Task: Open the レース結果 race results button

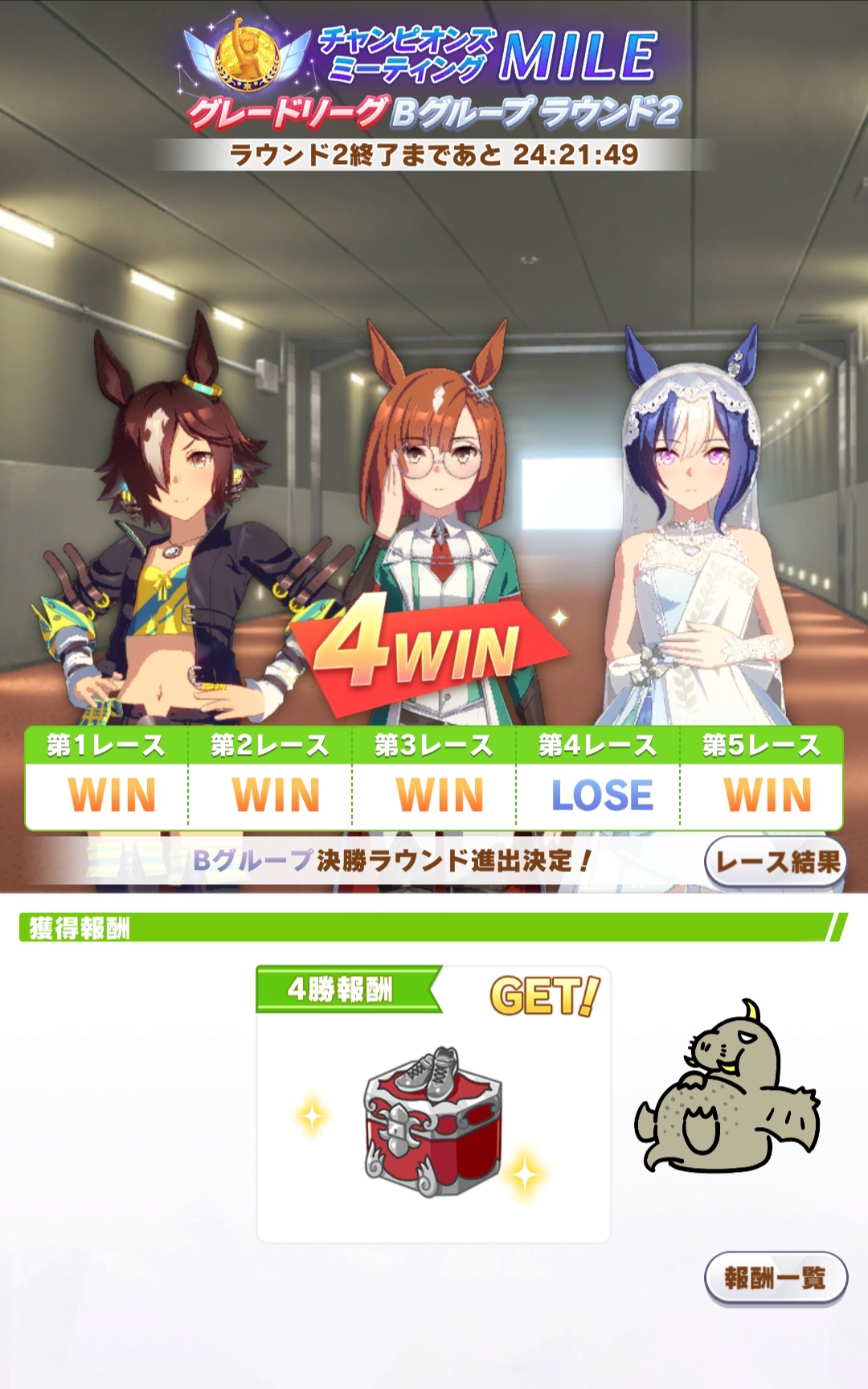Action: click(776, 862)
